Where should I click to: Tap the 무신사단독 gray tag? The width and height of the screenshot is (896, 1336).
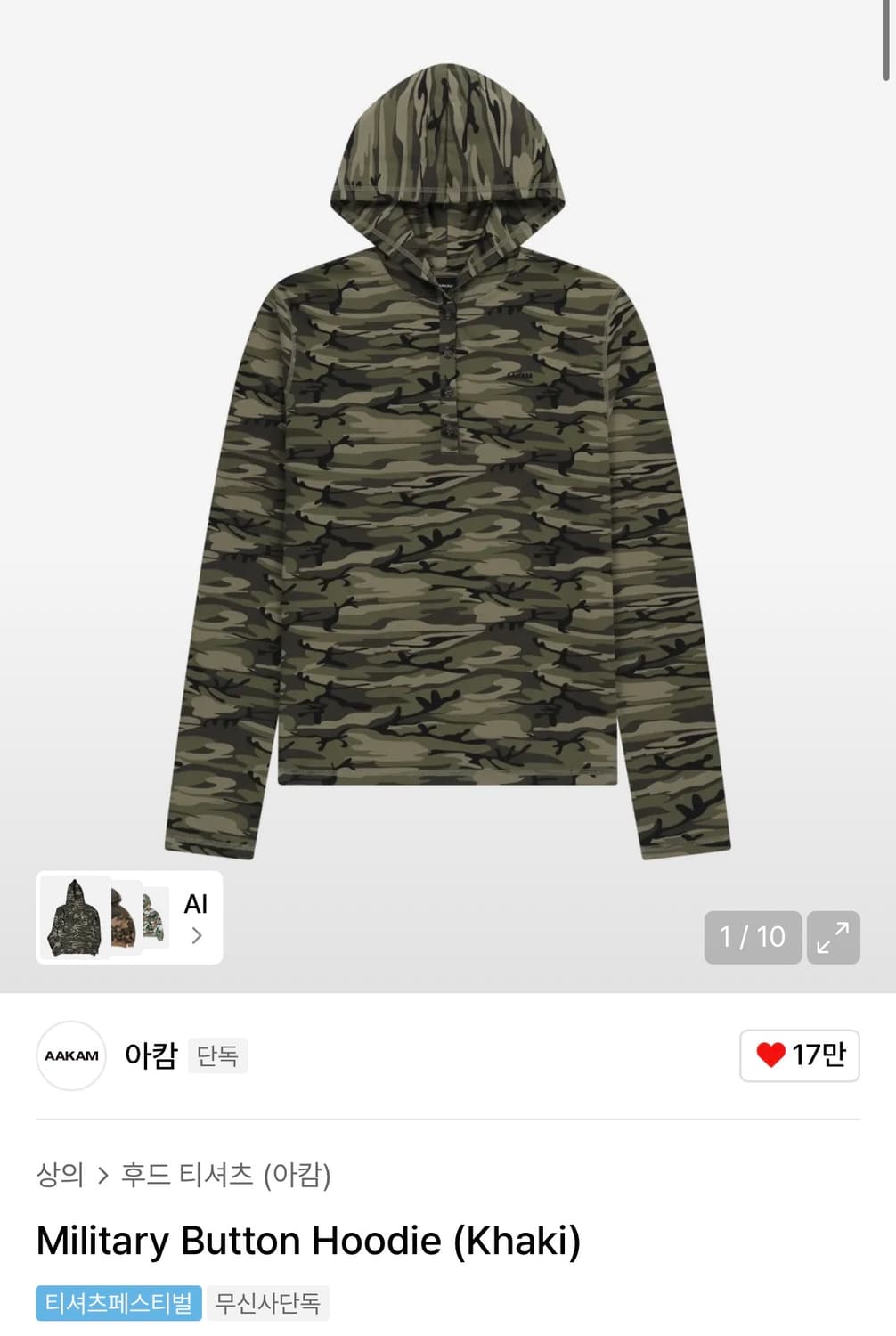pos(269,1303)
